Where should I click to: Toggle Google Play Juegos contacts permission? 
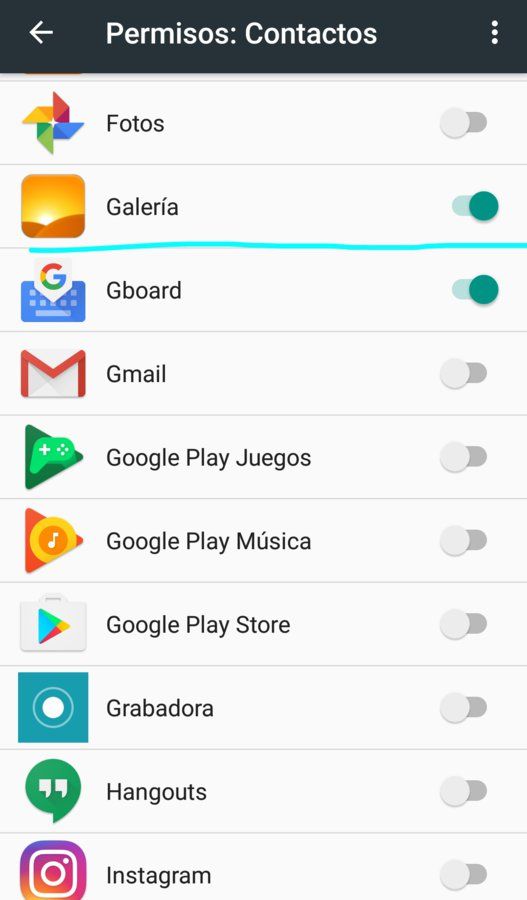click(464, 457)
